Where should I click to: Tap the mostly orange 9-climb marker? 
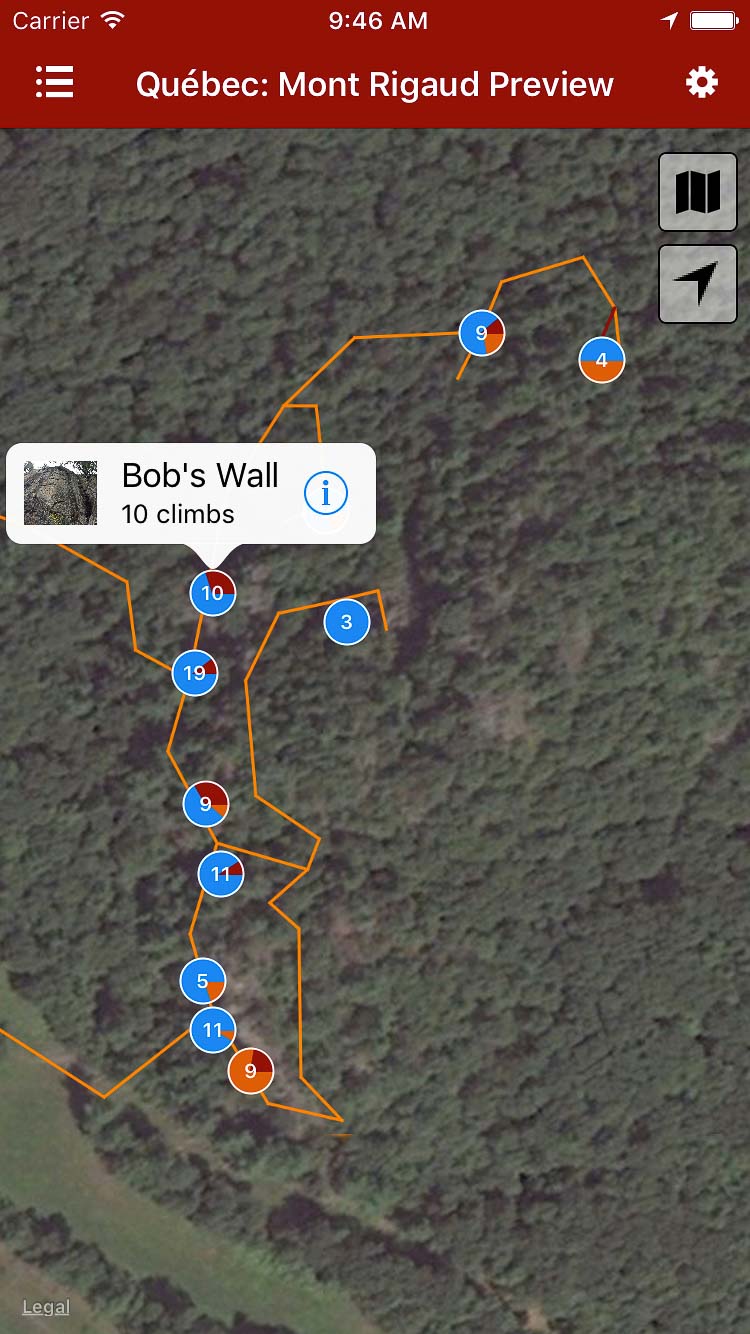(x=250, y=1071)
